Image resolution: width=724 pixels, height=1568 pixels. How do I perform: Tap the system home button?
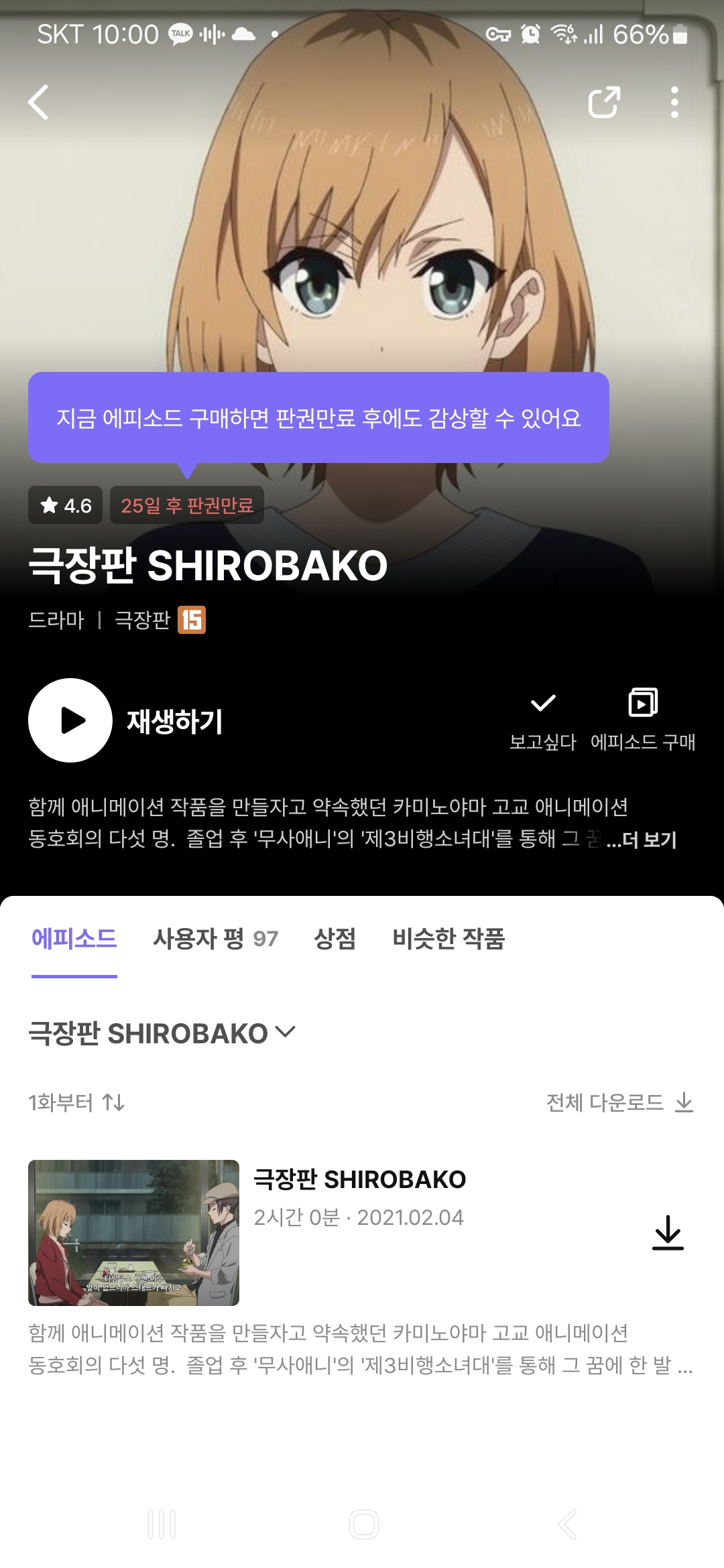tap(363, 1524)
